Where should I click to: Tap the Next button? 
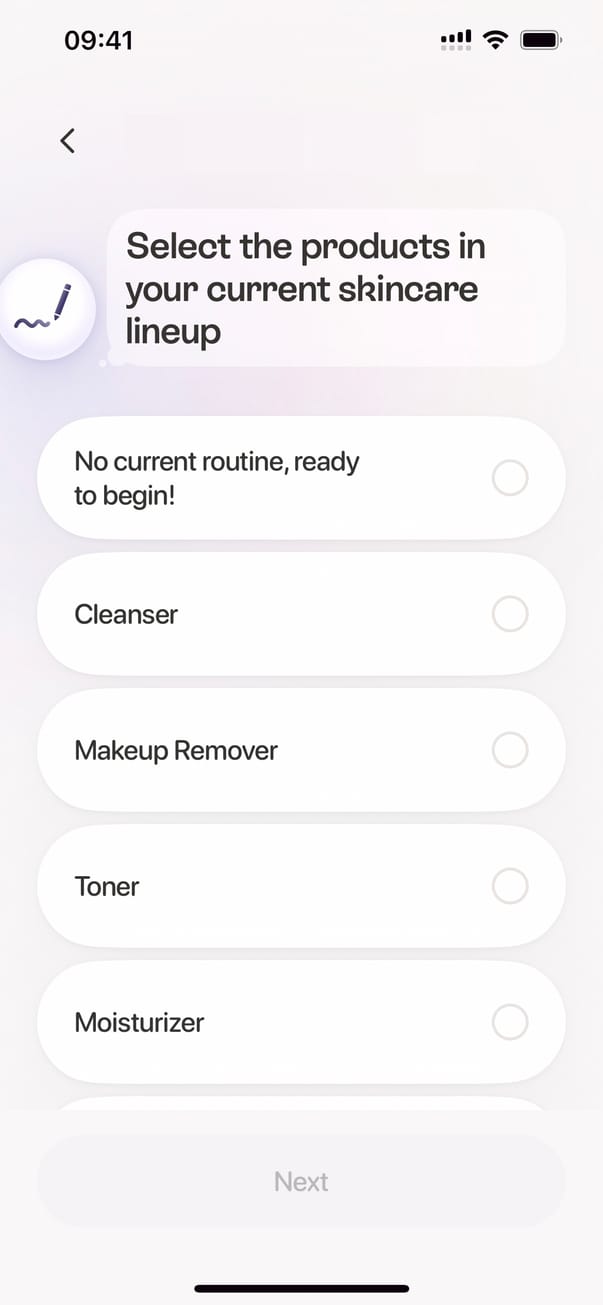[301, 1182]
